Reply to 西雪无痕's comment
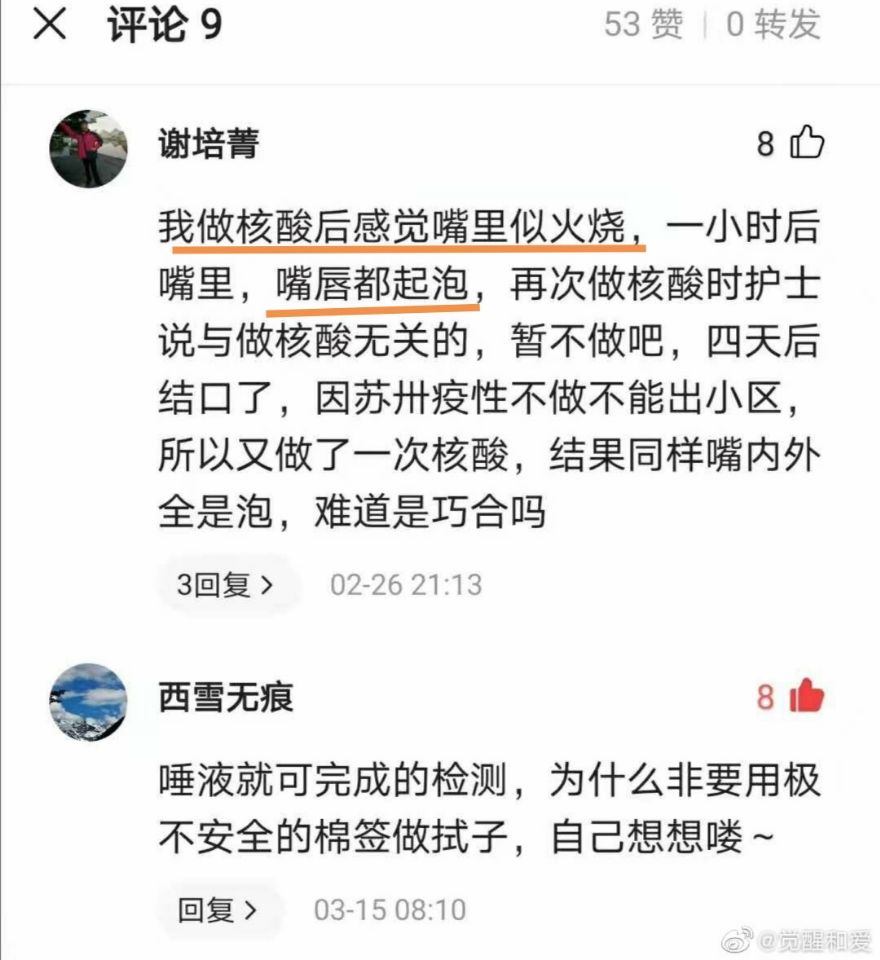 [x=218, y=910]
